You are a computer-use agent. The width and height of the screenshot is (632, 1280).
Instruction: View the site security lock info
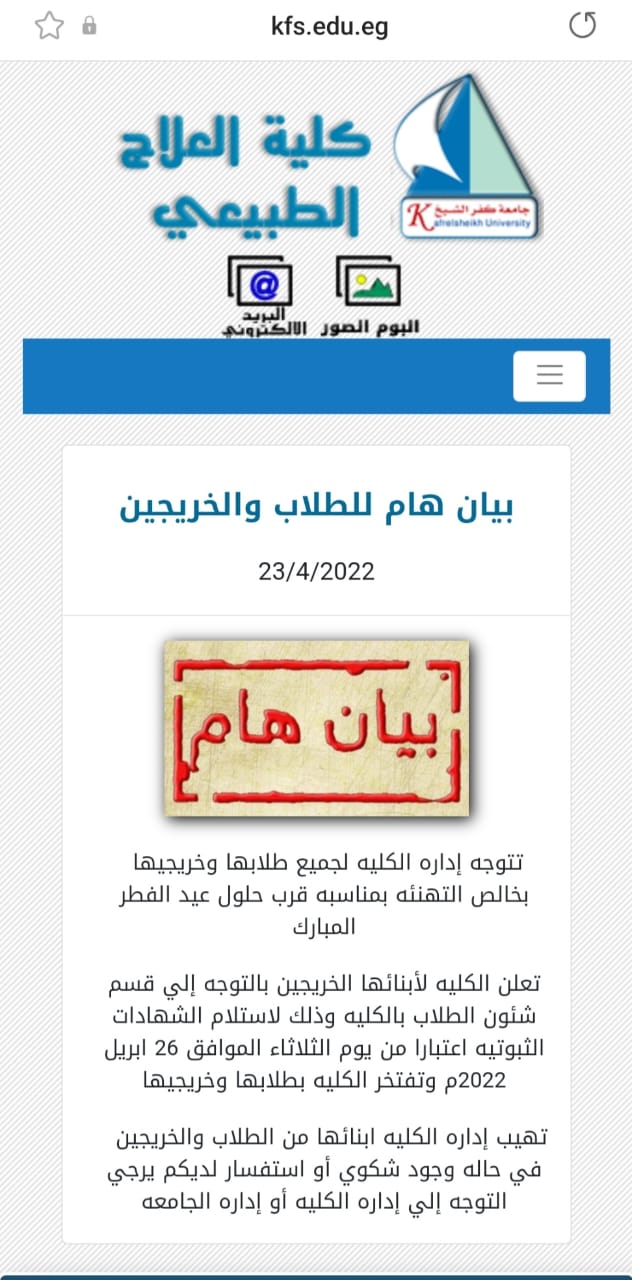(89, 27)
